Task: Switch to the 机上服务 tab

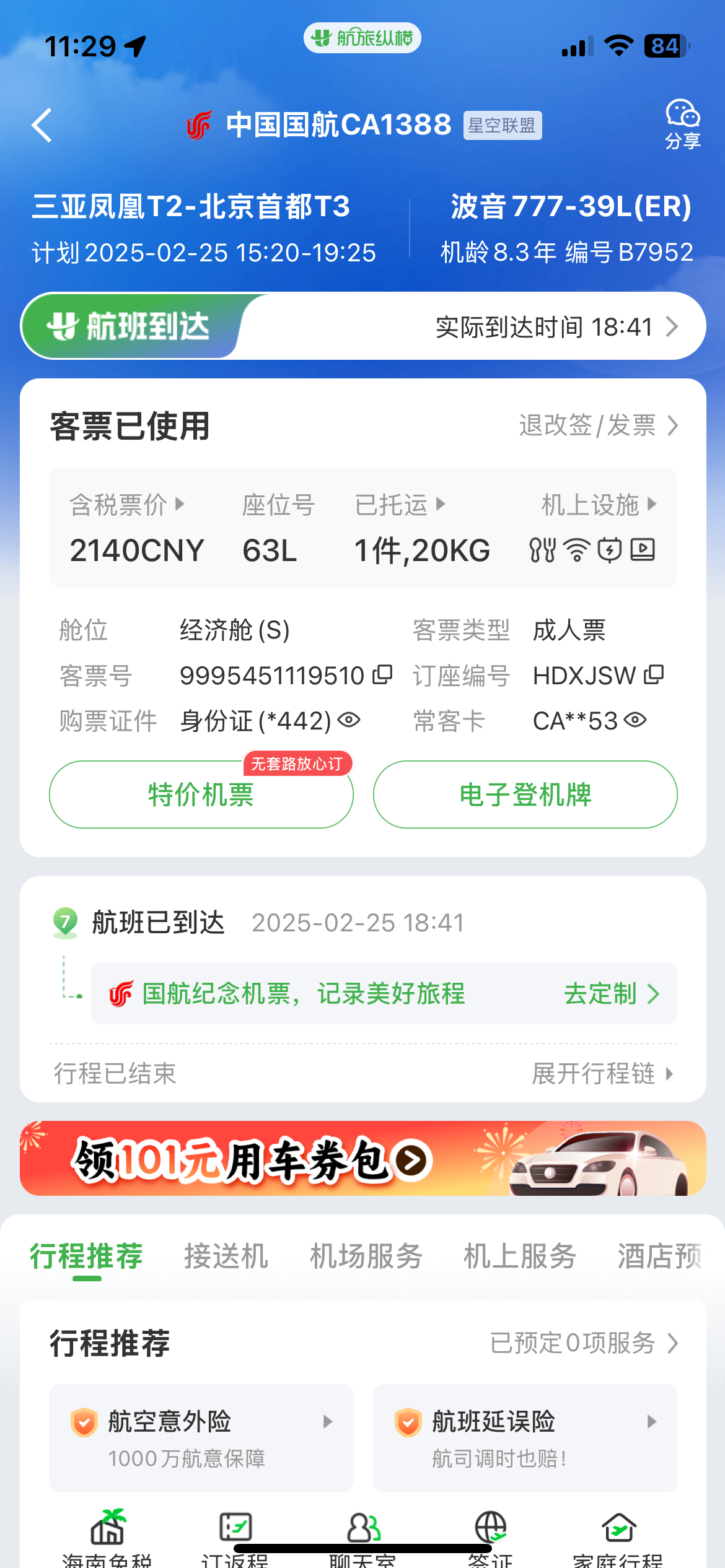Action: coord(520,1257)
